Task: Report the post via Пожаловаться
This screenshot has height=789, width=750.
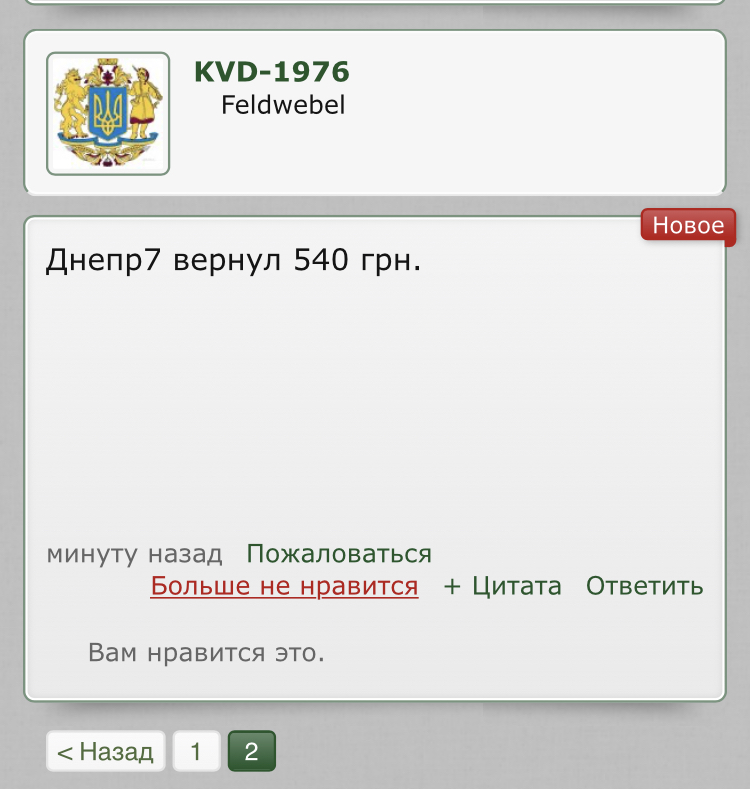Action: 339,554
